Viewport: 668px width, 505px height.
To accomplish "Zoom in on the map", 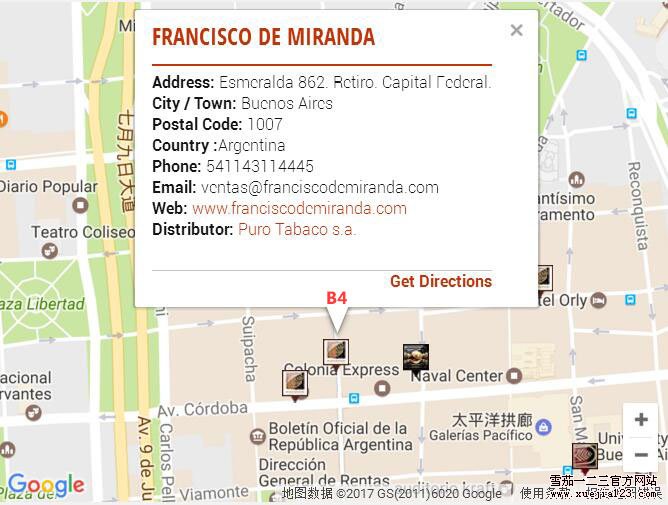I will tap(641, 420).
